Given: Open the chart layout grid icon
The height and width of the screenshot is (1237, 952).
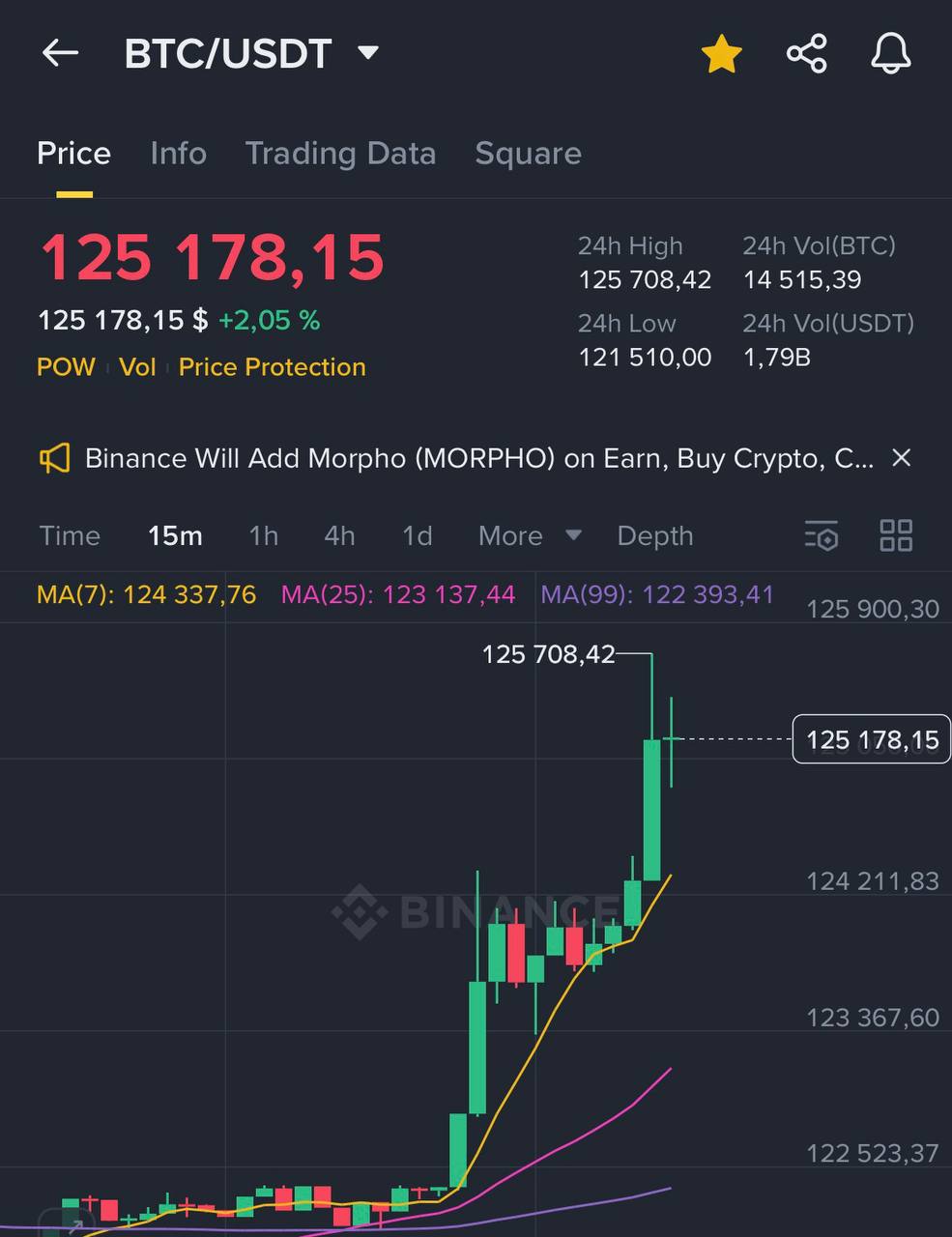Looking at the screenshot, I should click(x=896, y=535).
